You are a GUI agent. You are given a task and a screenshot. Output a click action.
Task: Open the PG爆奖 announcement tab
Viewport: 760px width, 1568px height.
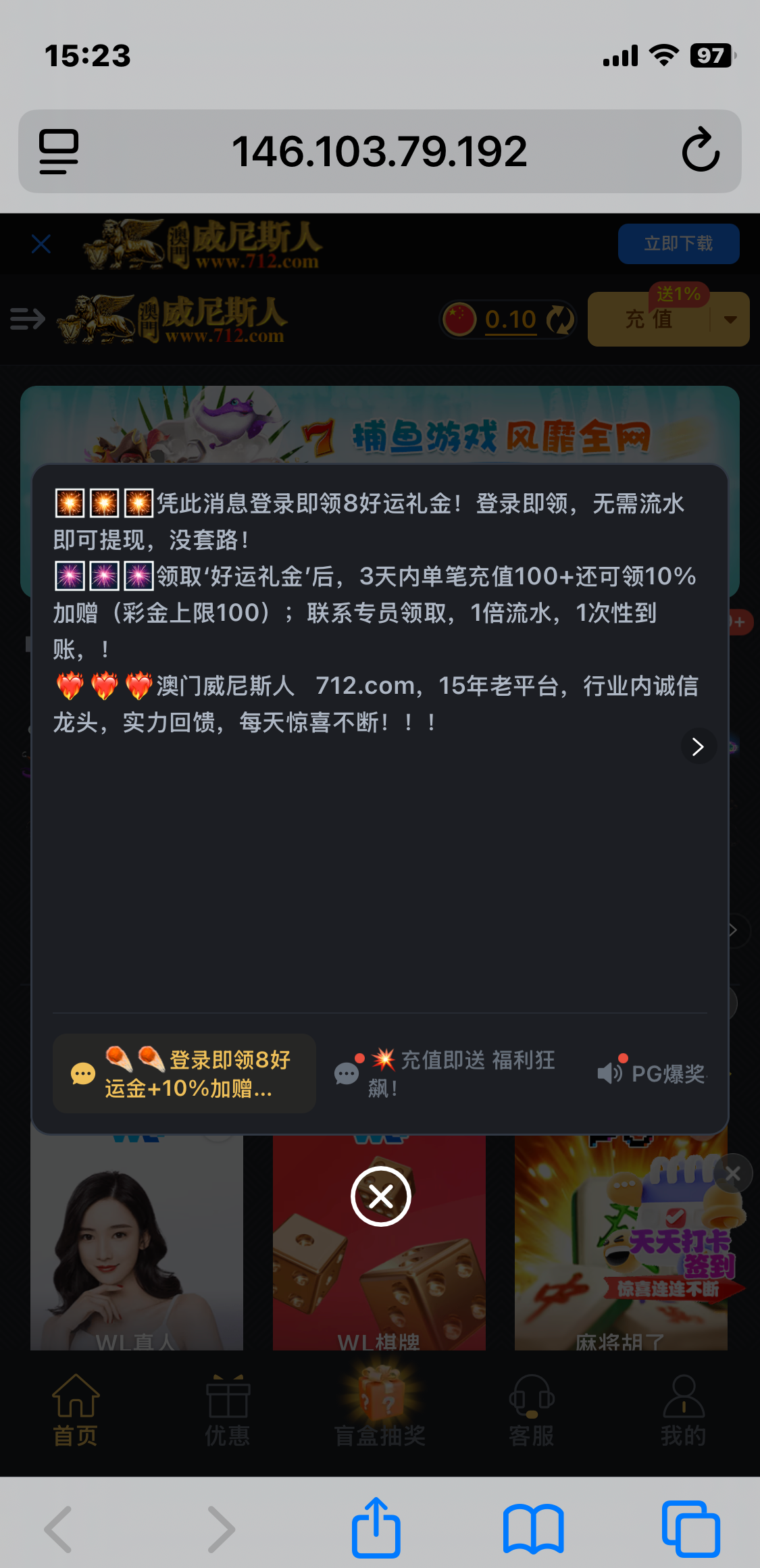(x=652, y=1073)
